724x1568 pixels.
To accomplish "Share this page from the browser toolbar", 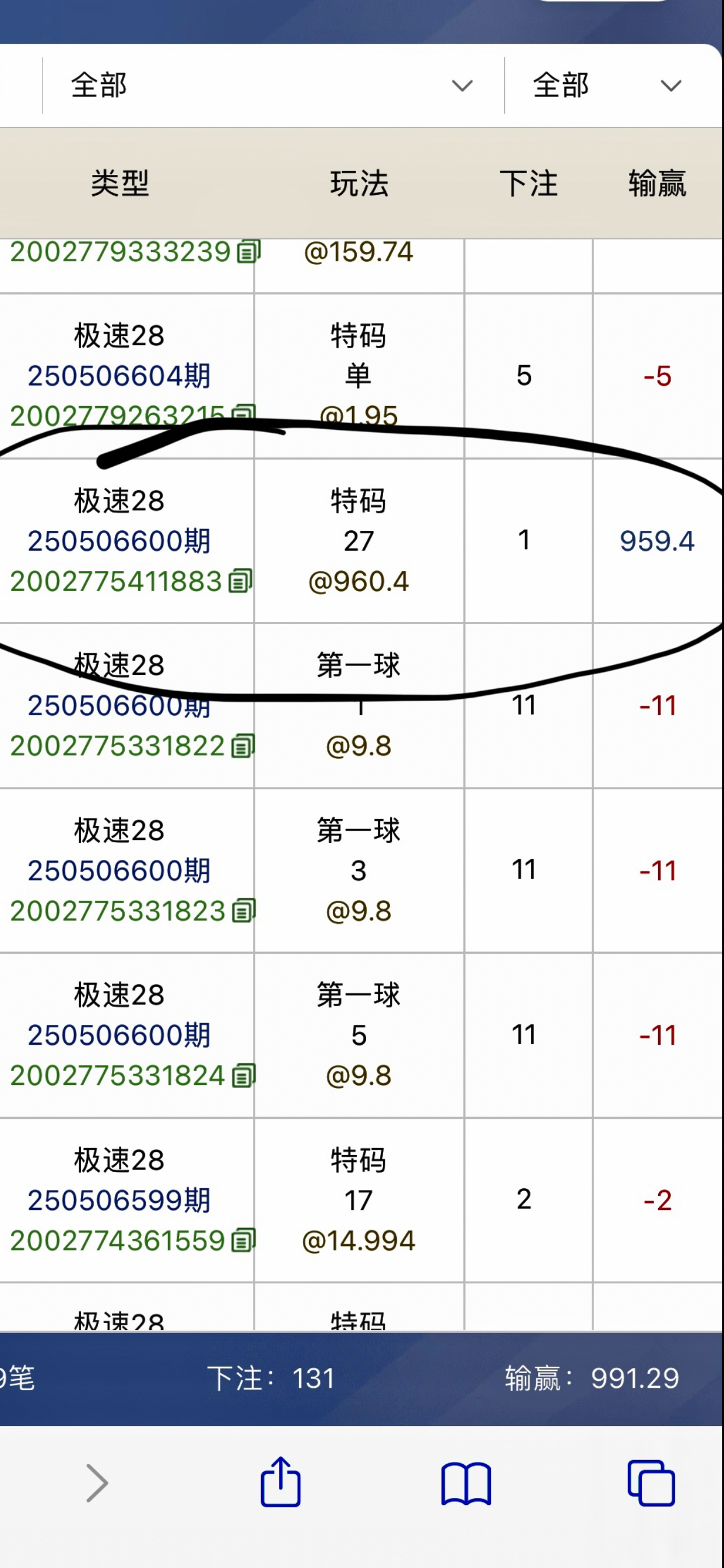I will pyautogui.click(x=280, y=1482).
